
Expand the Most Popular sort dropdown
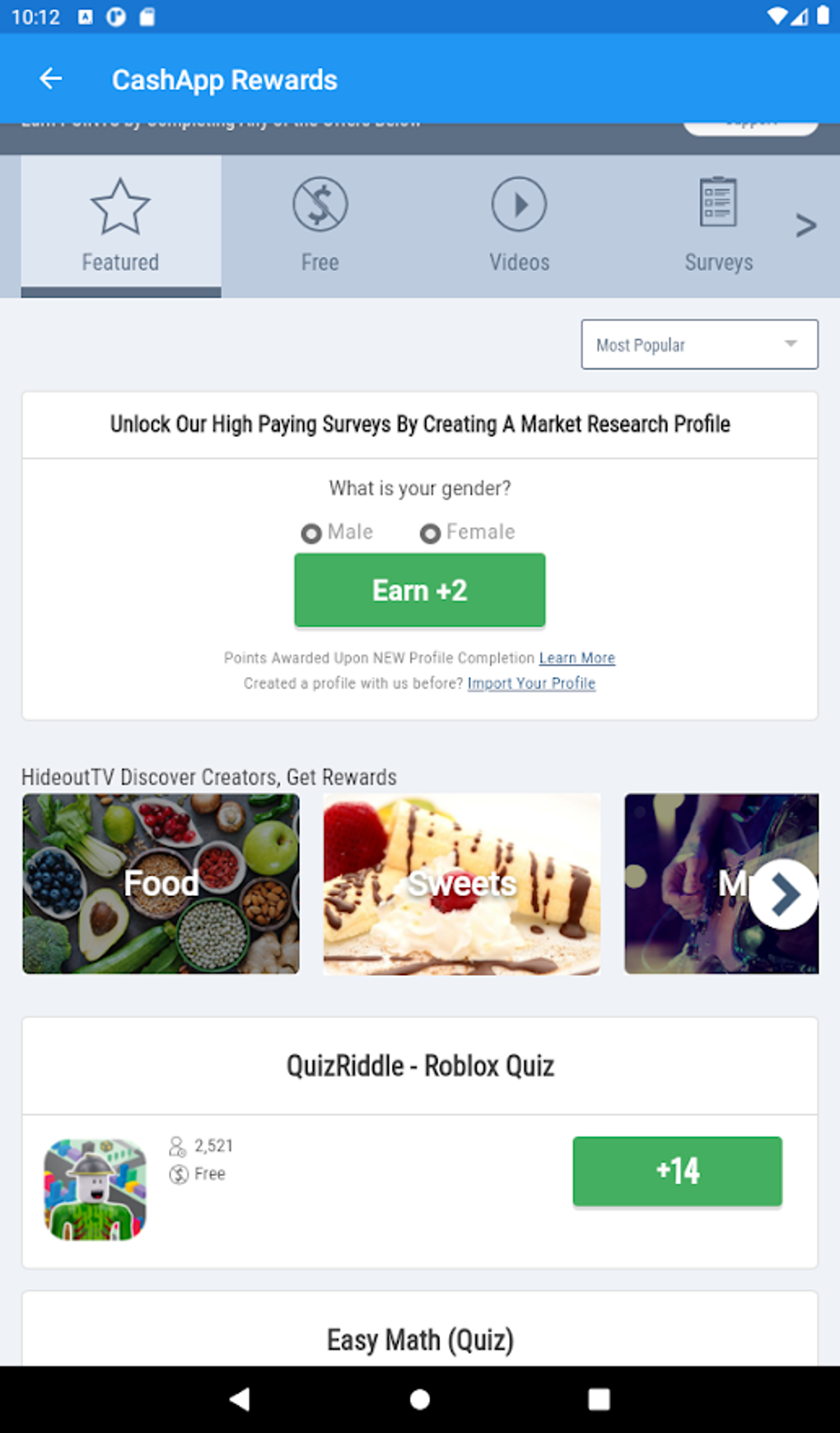(699, 344)
